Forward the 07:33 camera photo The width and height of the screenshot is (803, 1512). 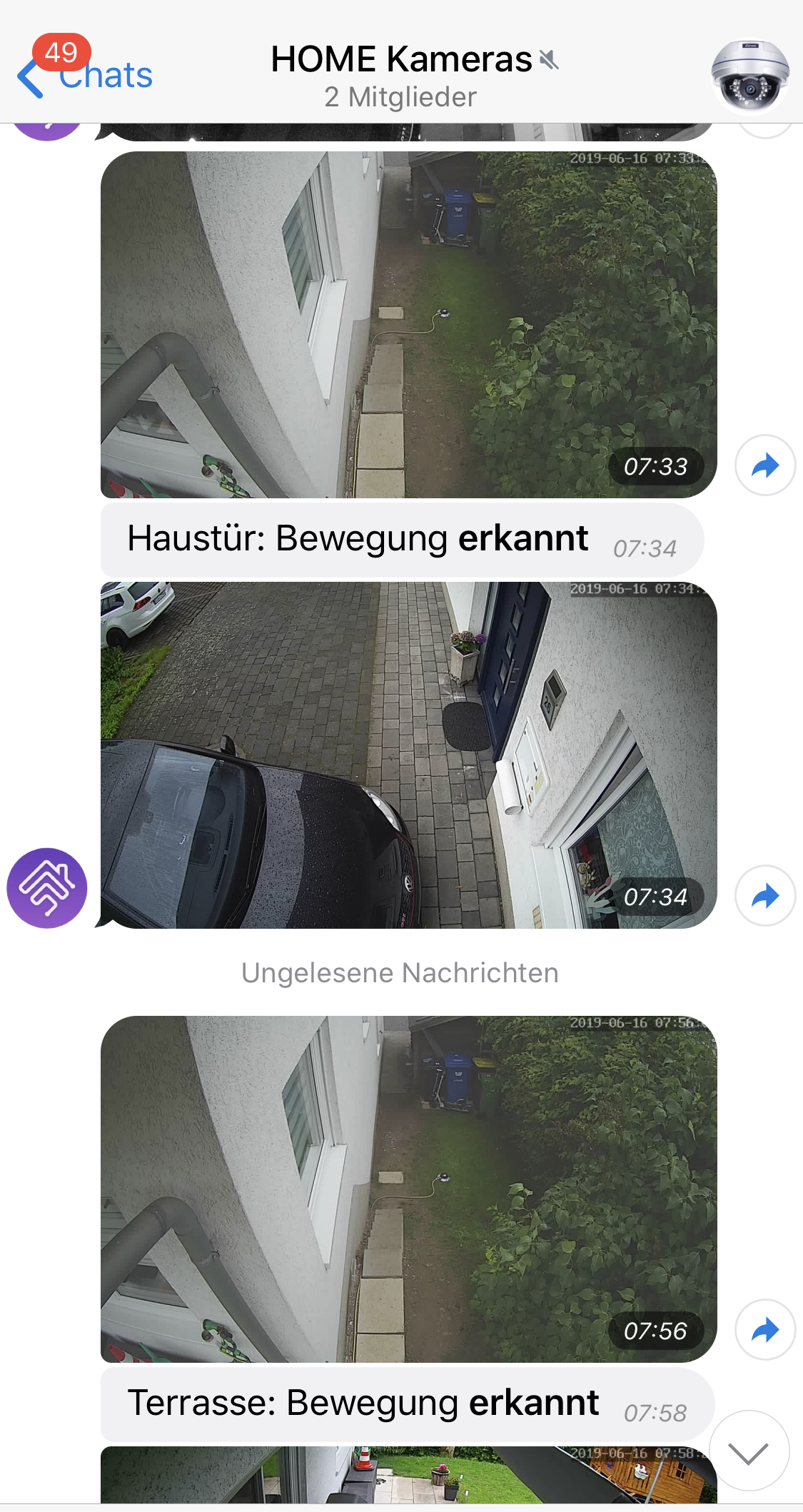(764, 465)
